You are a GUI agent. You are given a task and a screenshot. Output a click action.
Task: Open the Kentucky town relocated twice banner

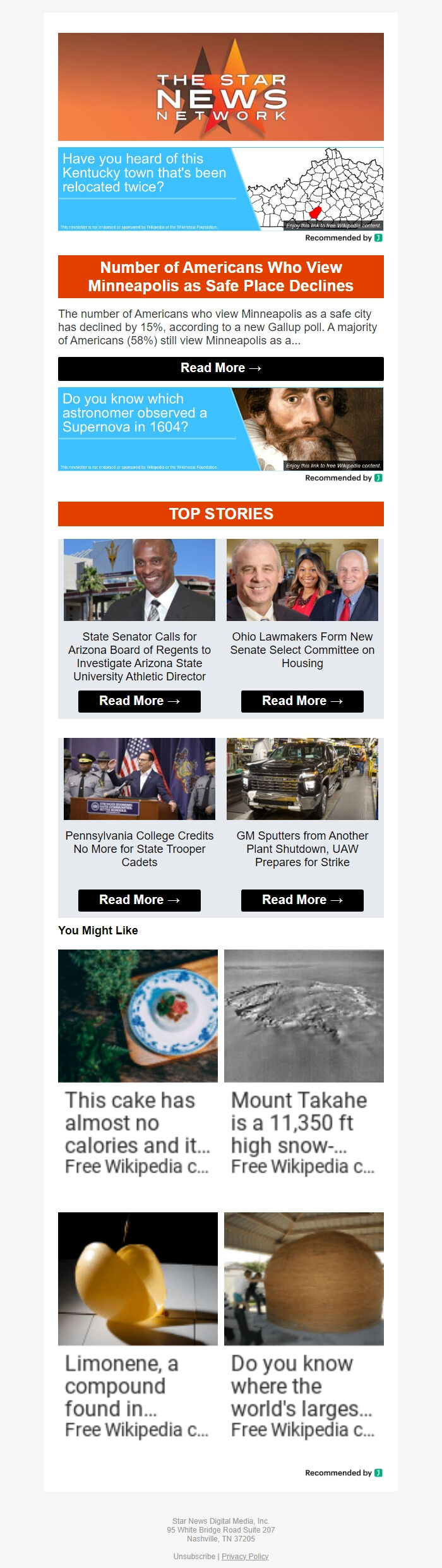pyautogui.click(x=220, y=189)
